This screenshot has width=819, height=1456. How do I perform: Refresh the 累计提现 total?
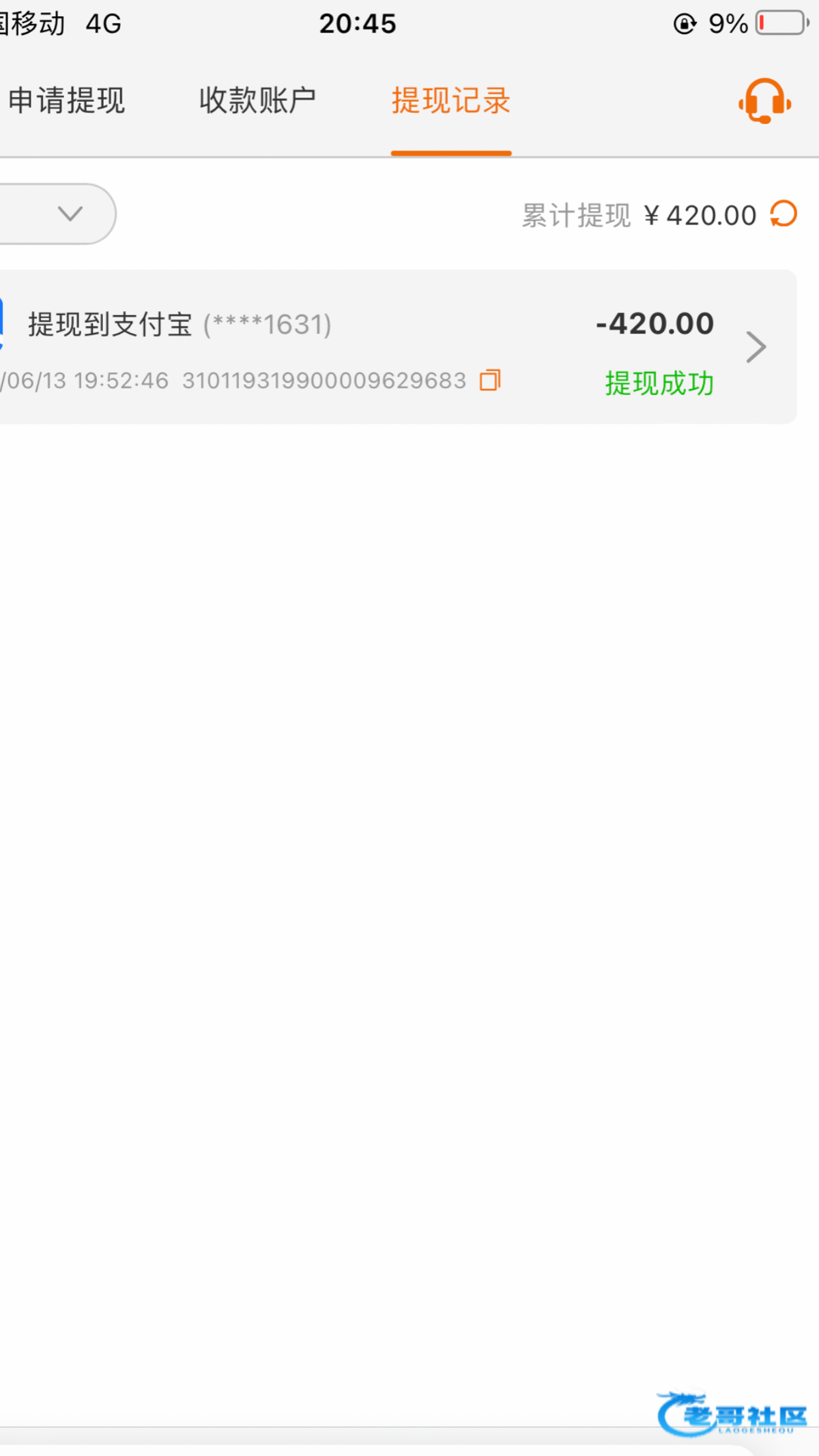[784, 214]
